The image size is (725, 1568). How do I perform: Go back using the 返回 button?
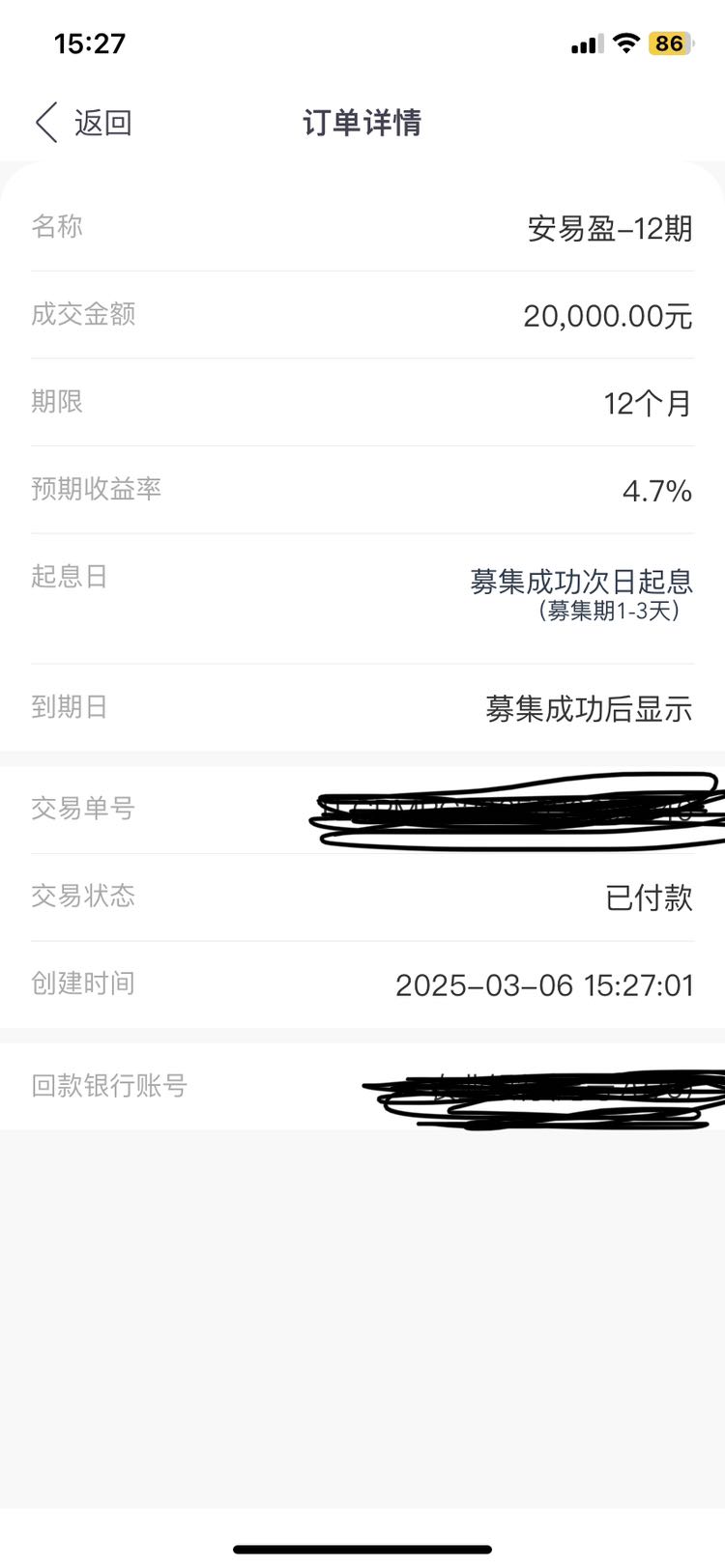84,123
